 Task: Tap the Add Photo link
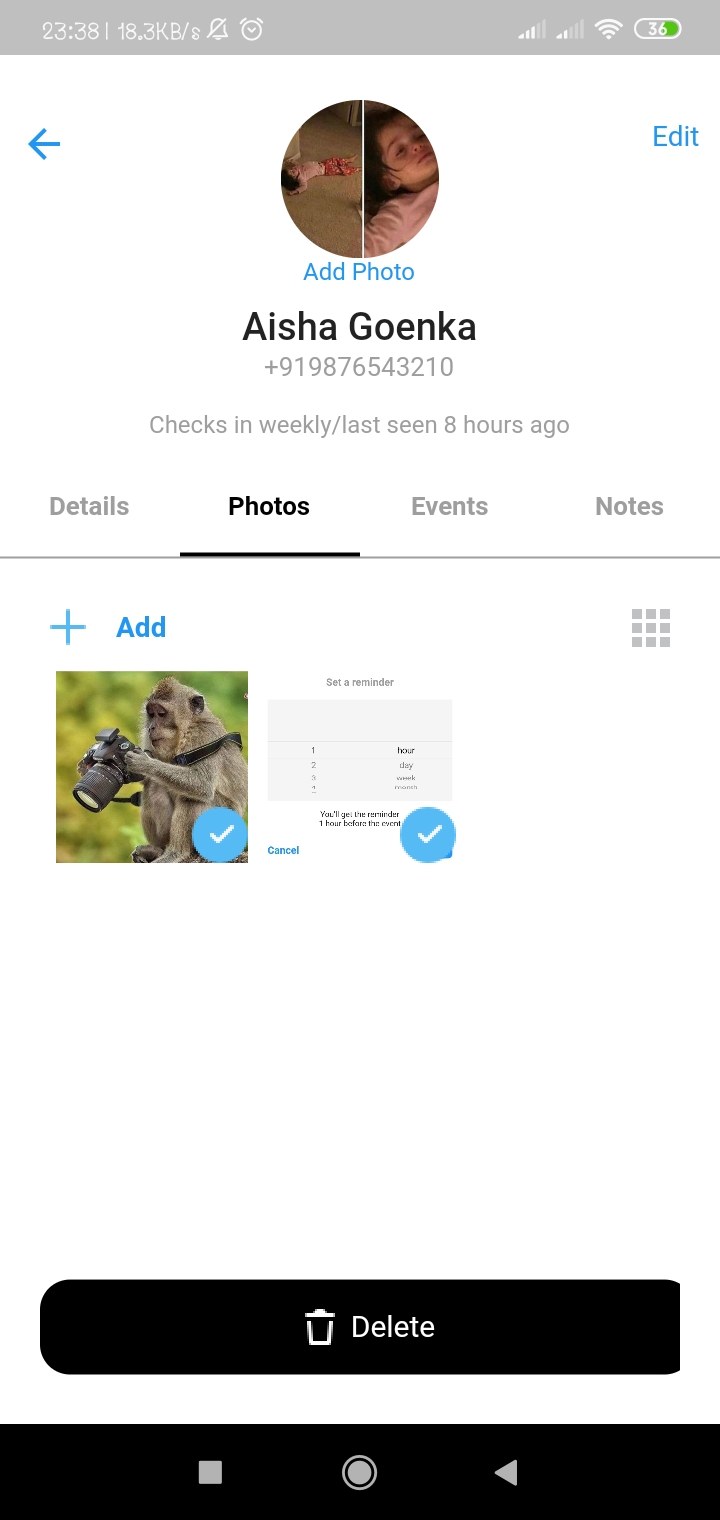359,272
